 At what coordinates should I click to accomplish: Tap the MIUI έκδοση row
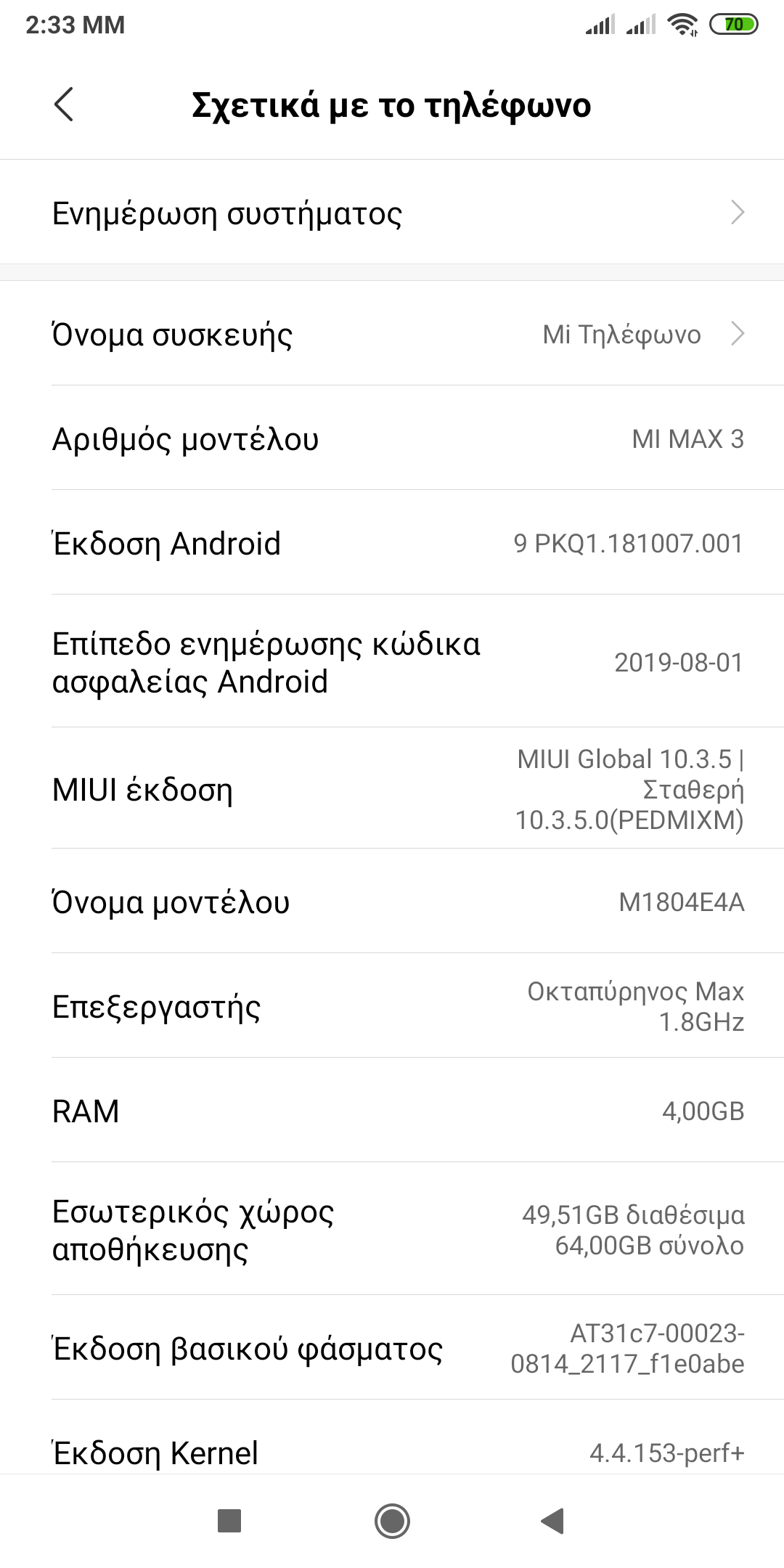[x=392, y=789]
